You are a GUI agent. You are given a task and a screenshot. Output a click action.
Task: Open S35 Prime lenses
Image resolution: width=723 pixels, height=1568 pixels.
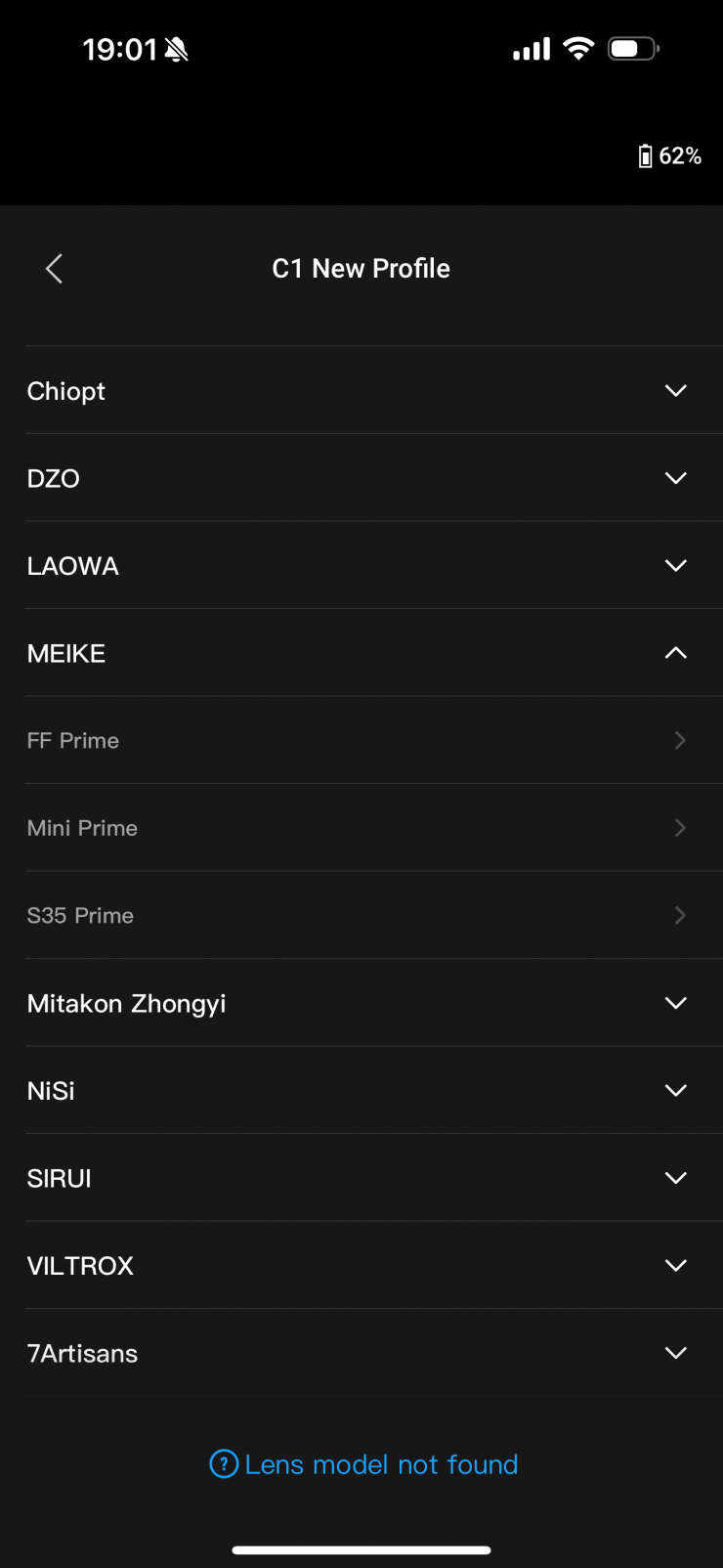[361, 916]
